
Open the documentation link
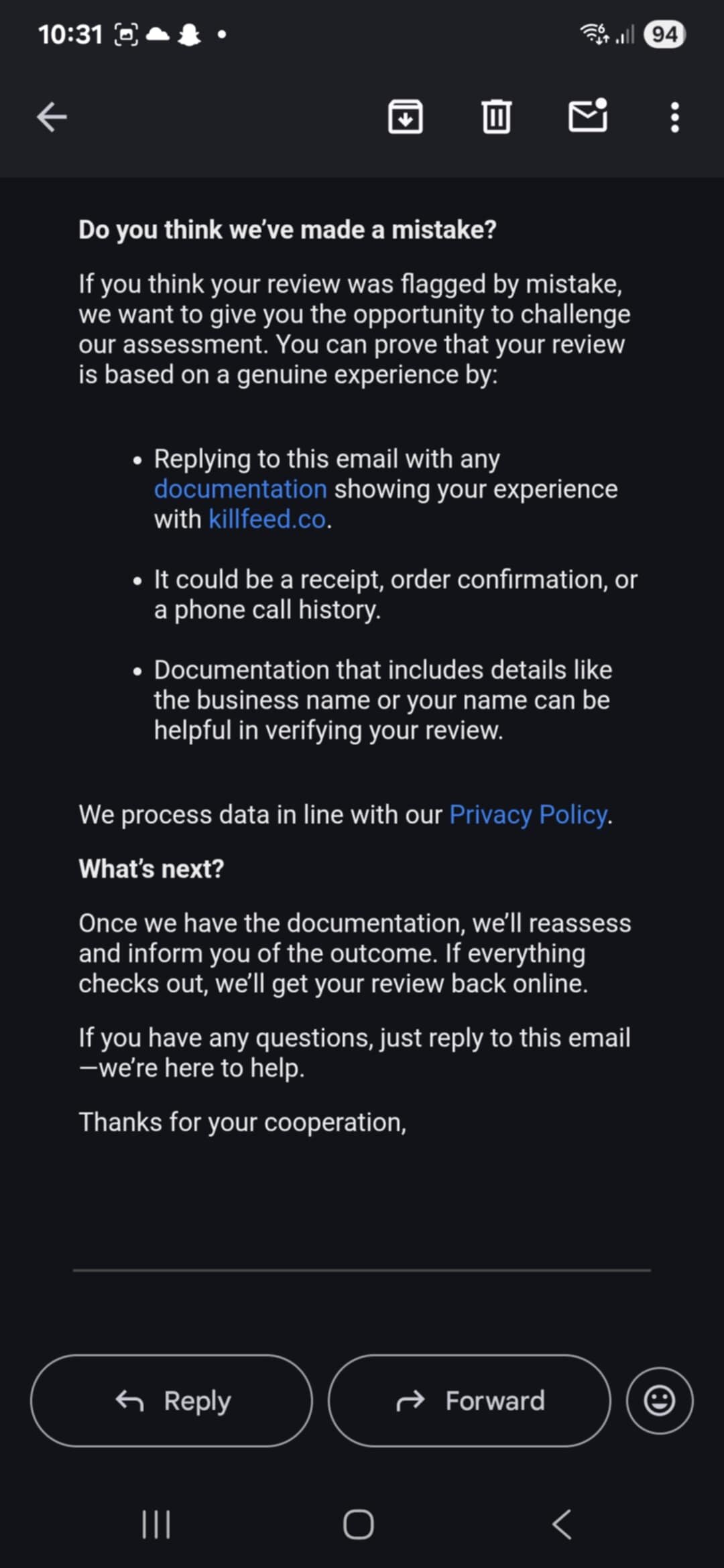[x=241, y=489]
